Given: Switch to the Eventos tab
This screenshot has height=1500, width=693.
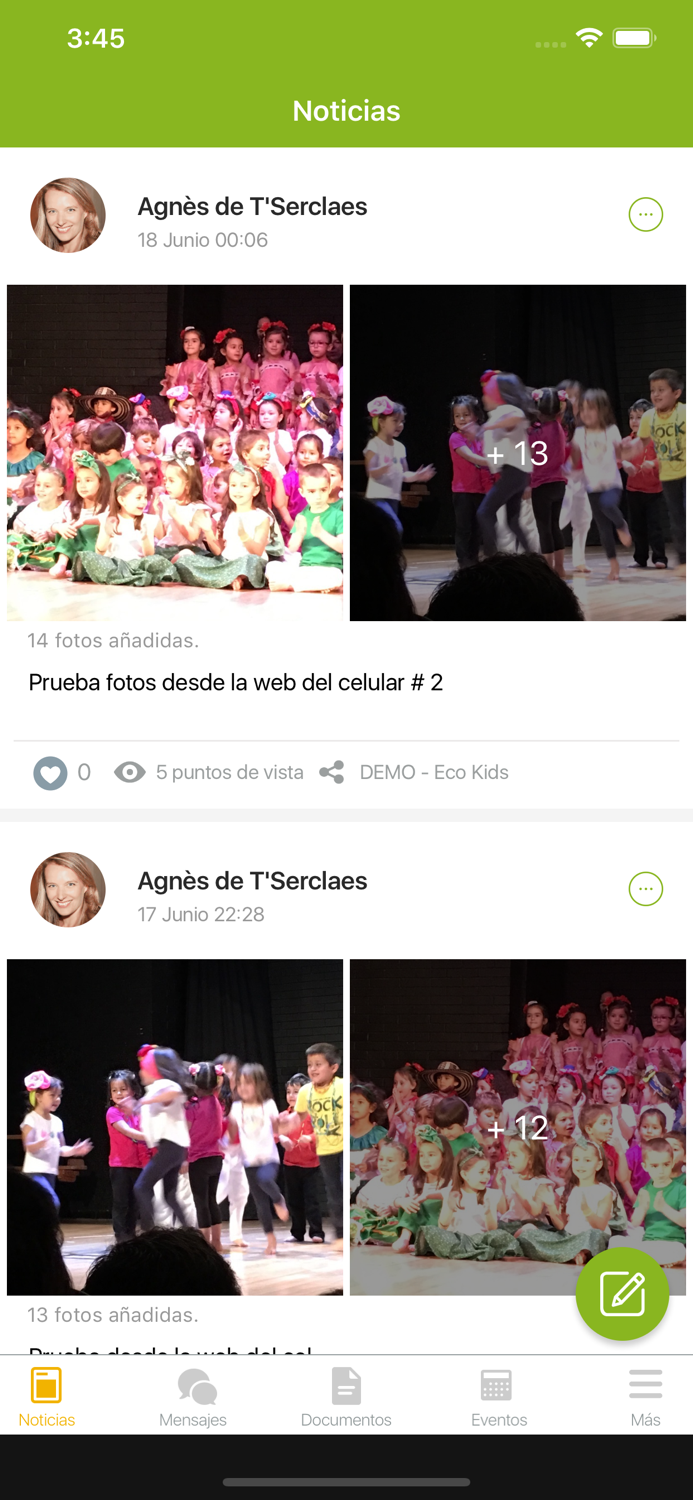Looking at the screenshot, I should [498, 1397].
